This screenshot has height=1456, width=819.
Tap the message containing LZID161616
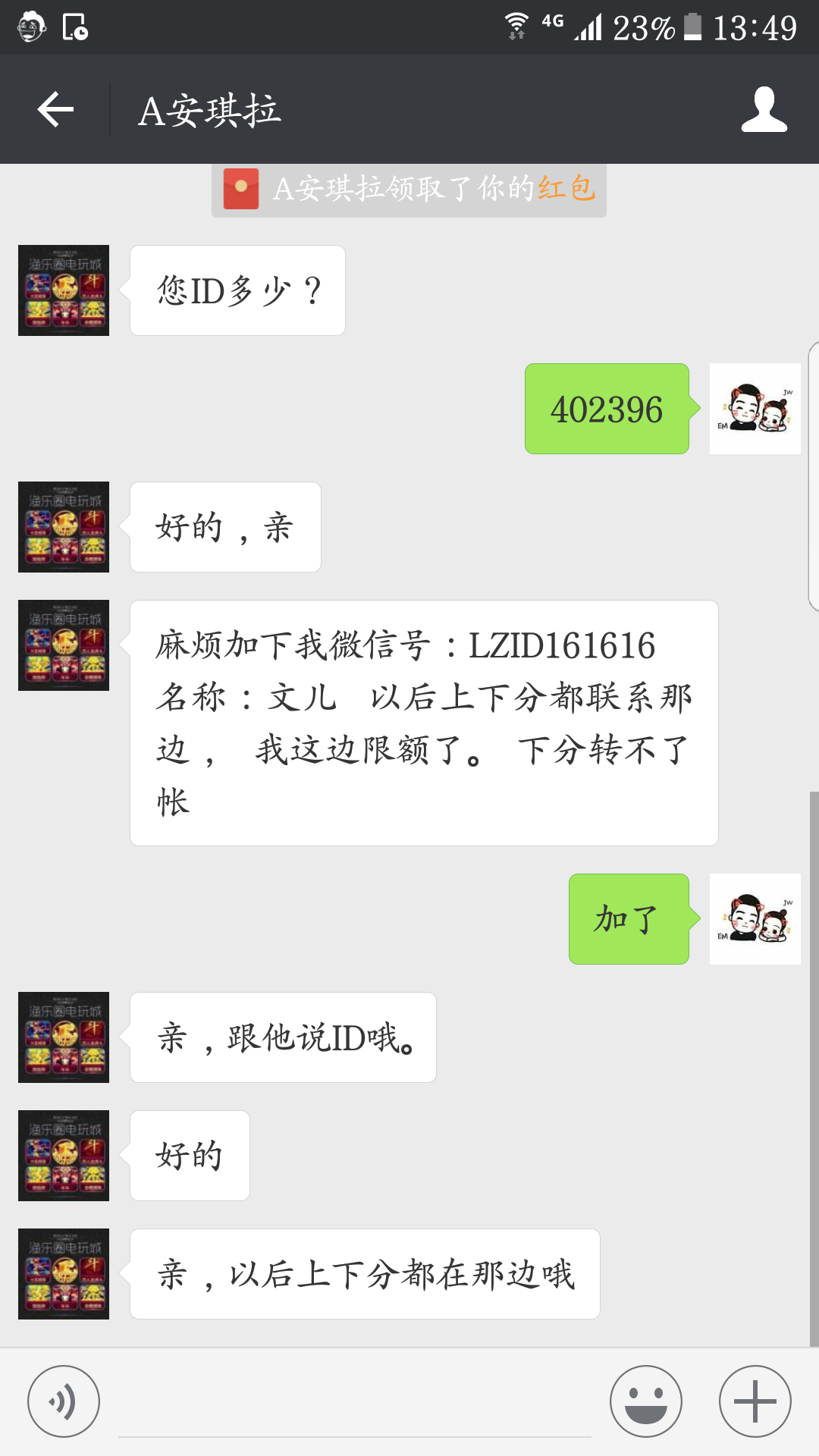pos(424,723)
